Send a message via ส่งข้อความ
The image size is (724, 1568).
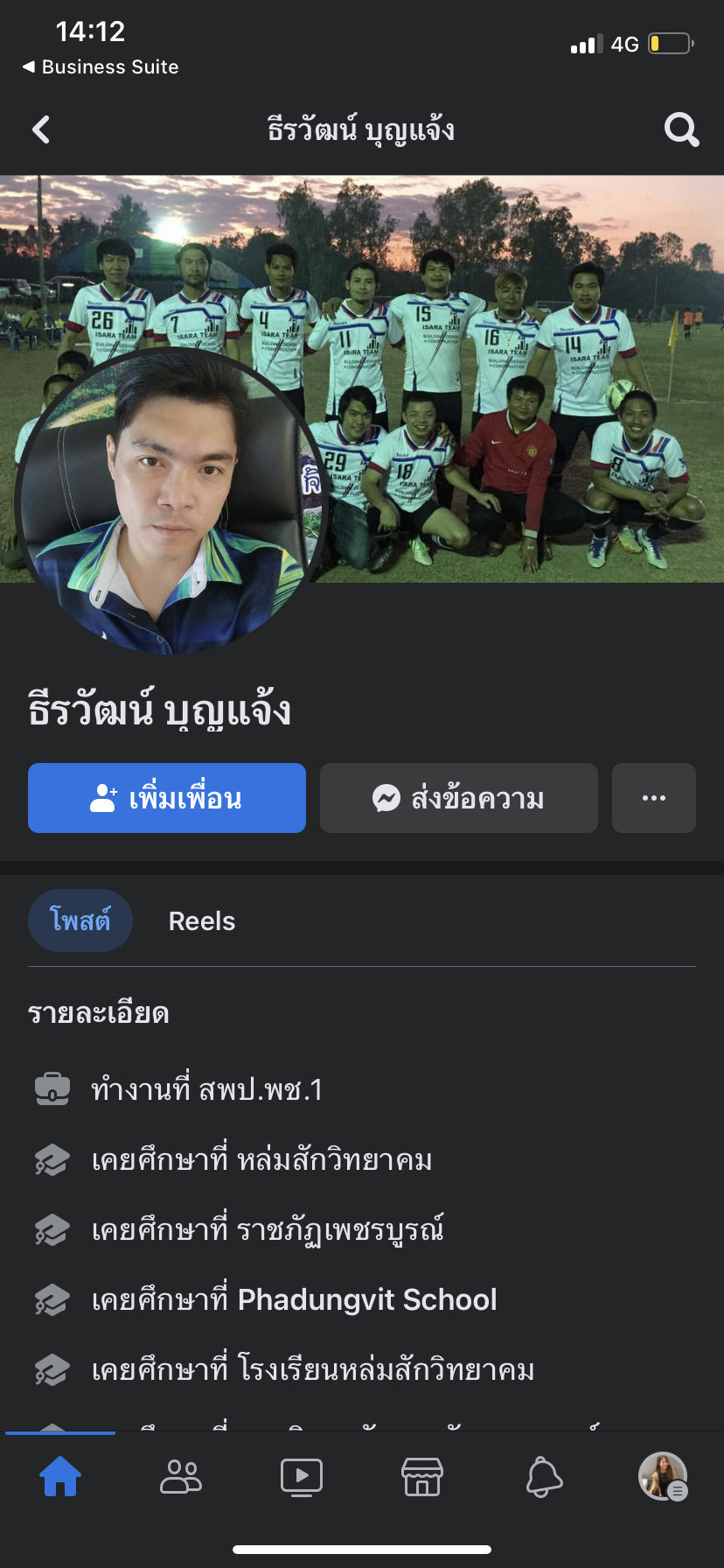point(458,798)
